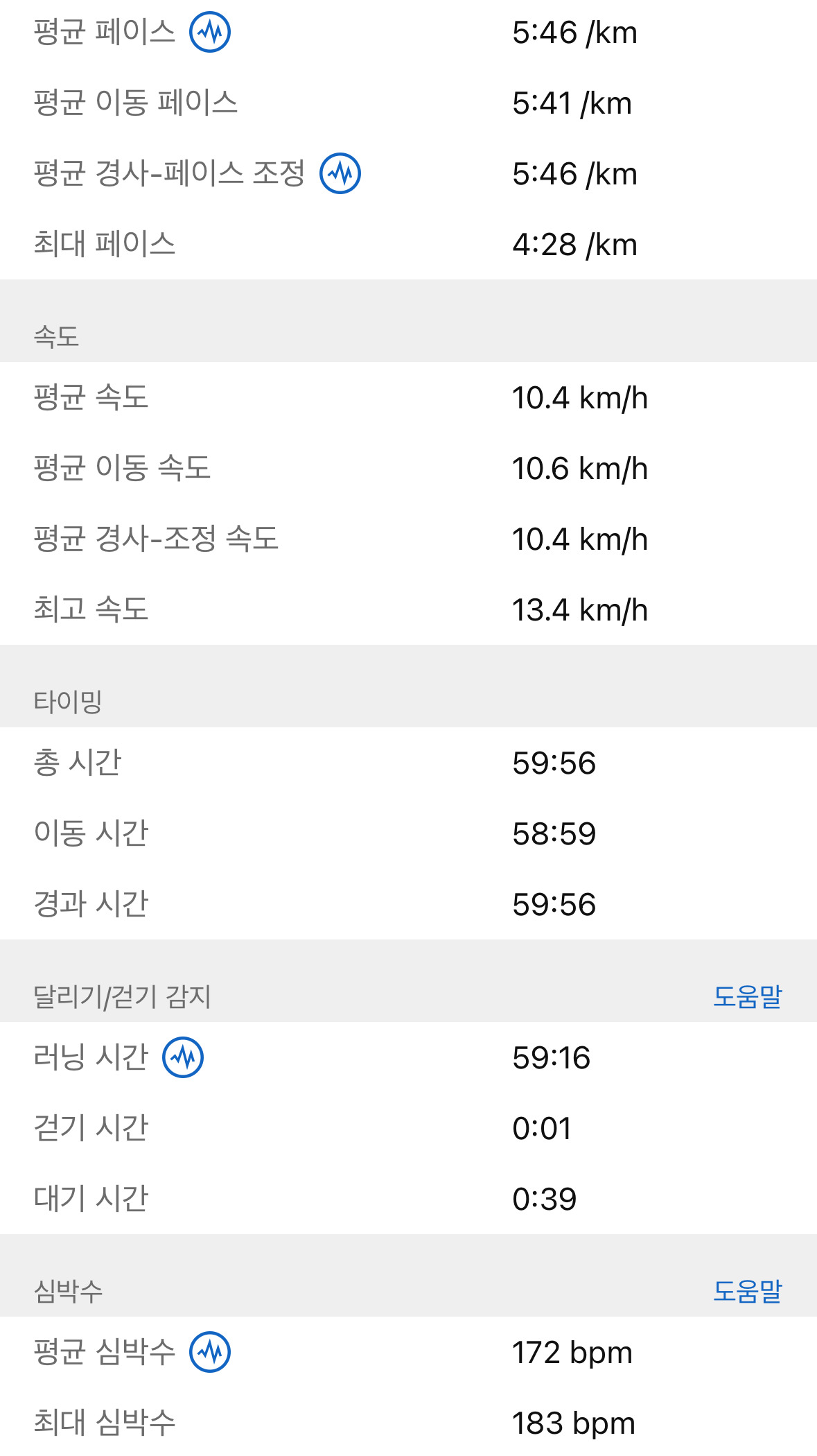
Task: Open 도움말 in the 심박수 section
Action: point(747,1291)
